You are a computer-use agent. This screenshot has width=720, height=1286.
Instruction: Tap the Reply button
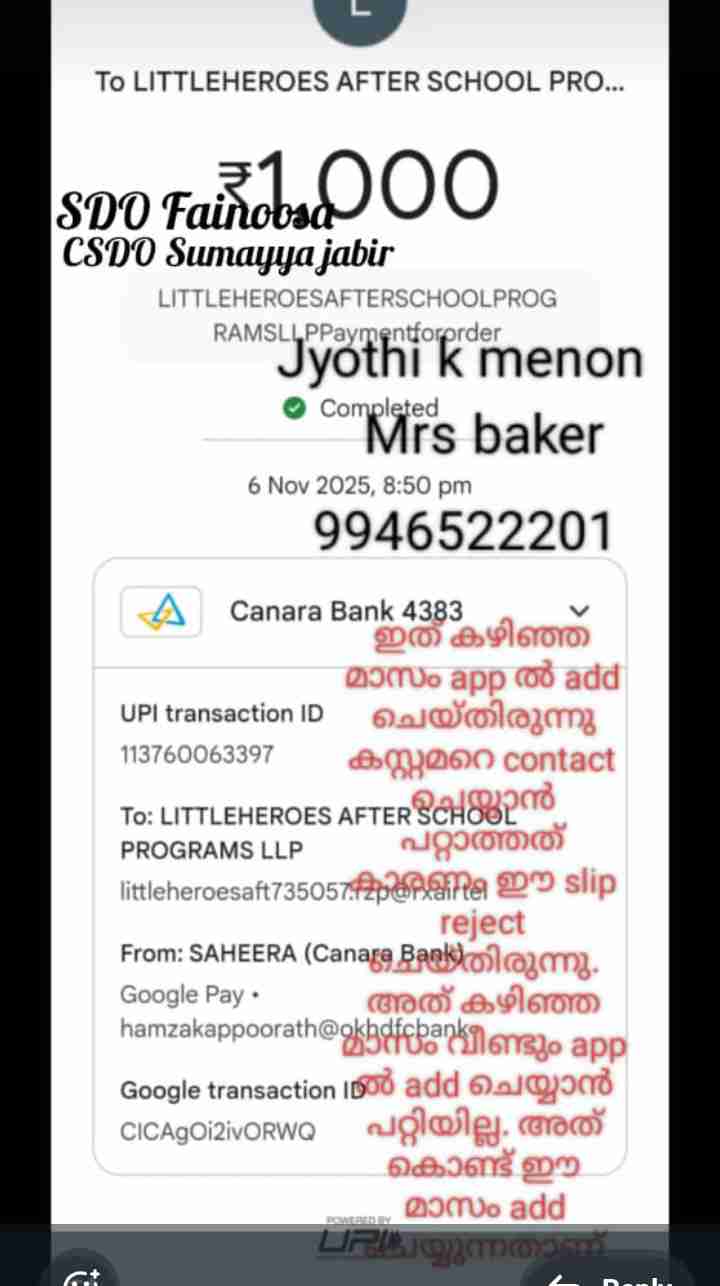(609, 1274)
